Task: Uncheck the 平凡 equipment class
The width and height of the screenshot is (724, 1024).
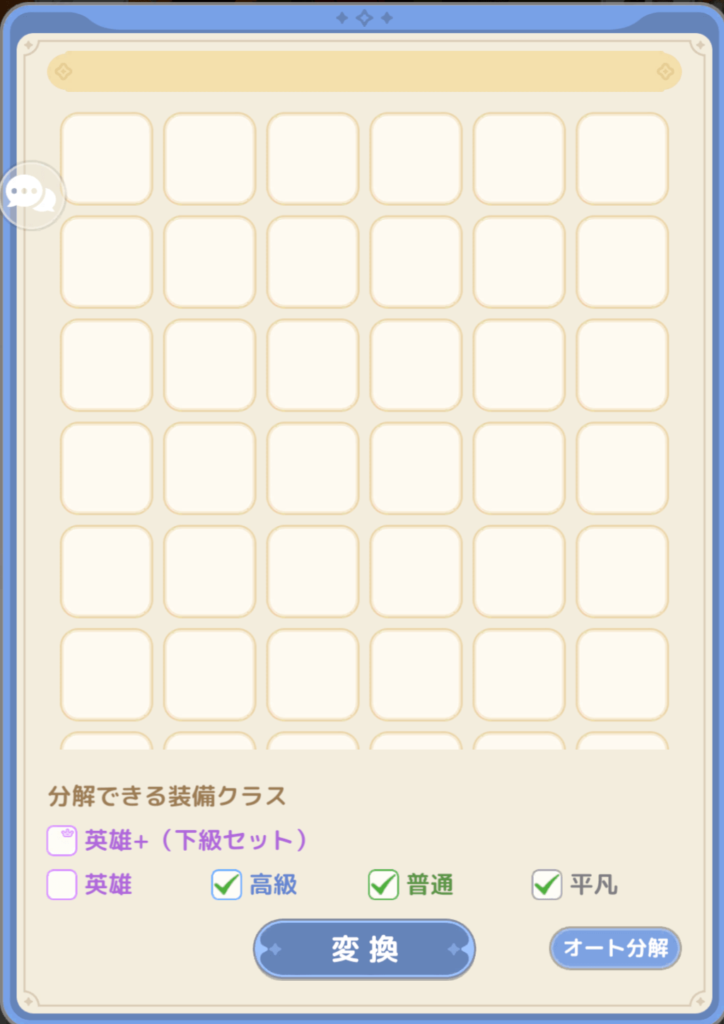Action: pyautogui.click(x=547, y=885)
